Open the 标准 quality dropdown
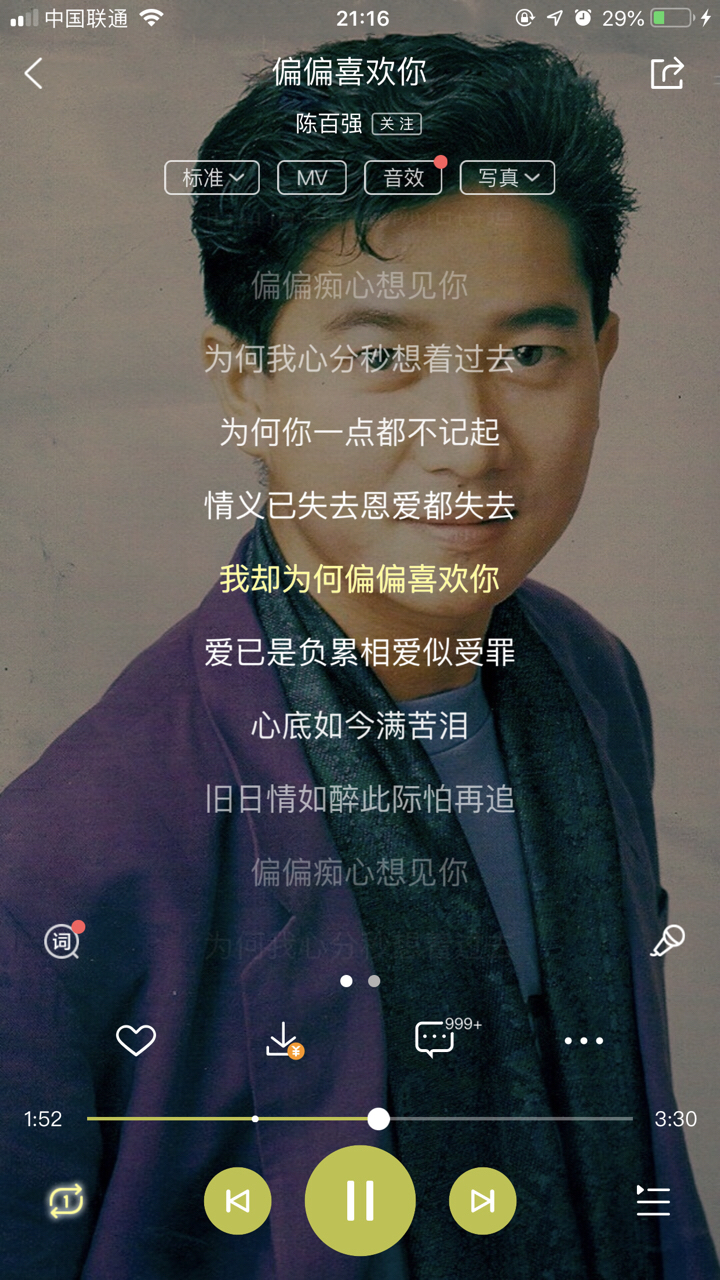The height and width of the screenshot is (1280, 720). point(212,178)
